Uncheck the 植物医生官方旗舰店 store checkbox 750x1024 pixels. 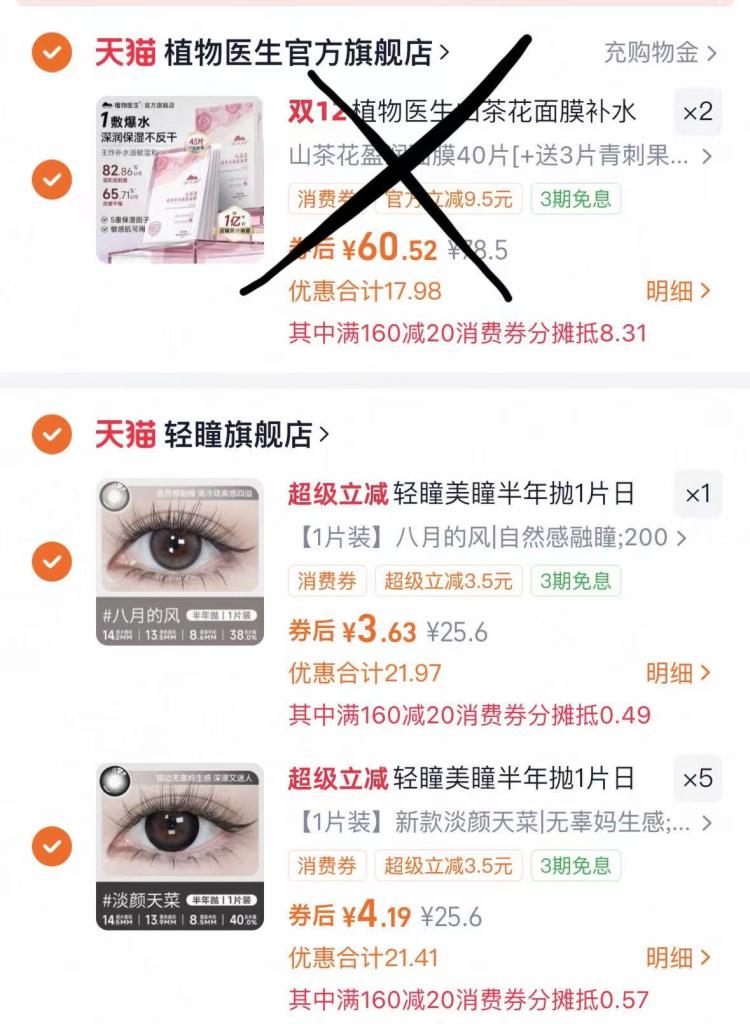click(x=51, y=53)
